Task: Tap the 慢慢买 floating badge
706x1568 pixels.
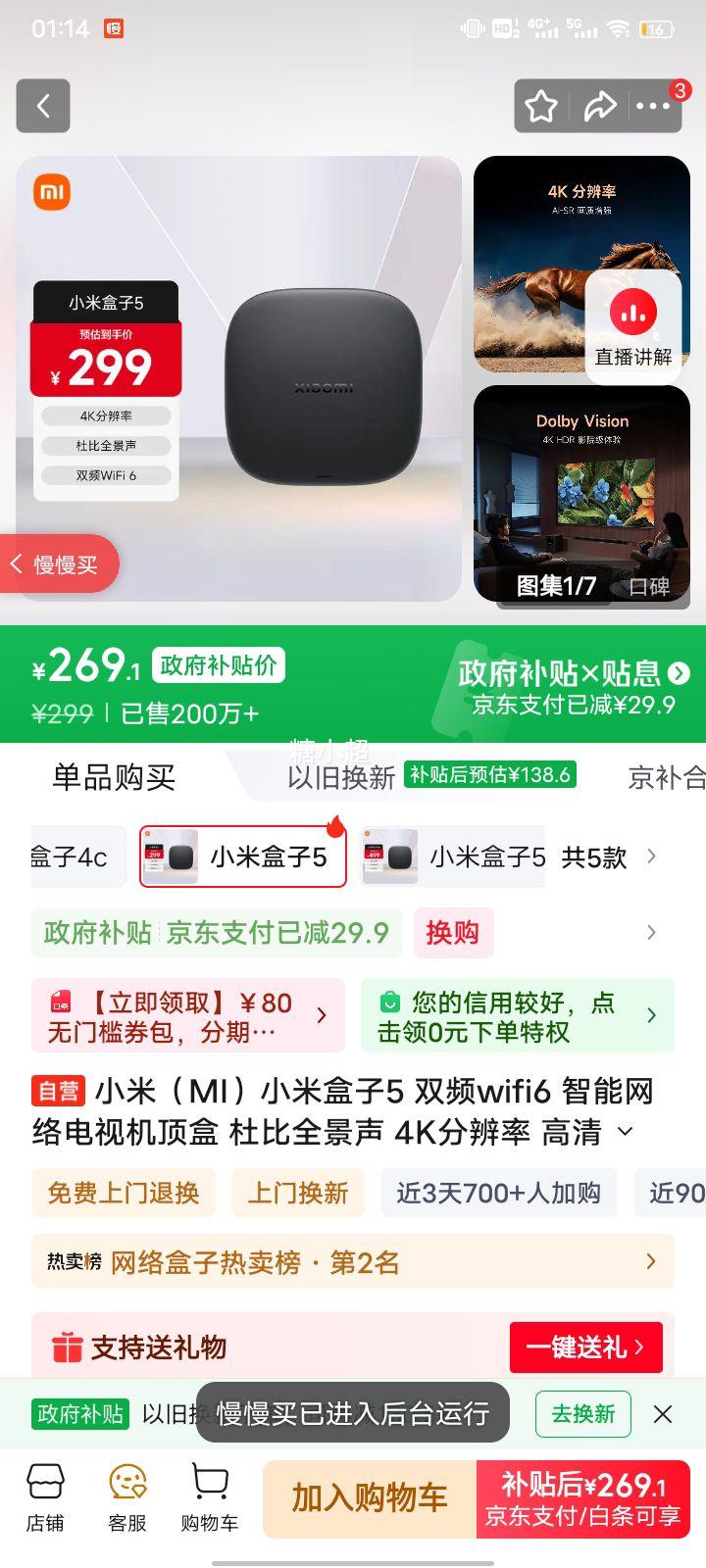Action: pyautogui.click(x=54, y=563)
